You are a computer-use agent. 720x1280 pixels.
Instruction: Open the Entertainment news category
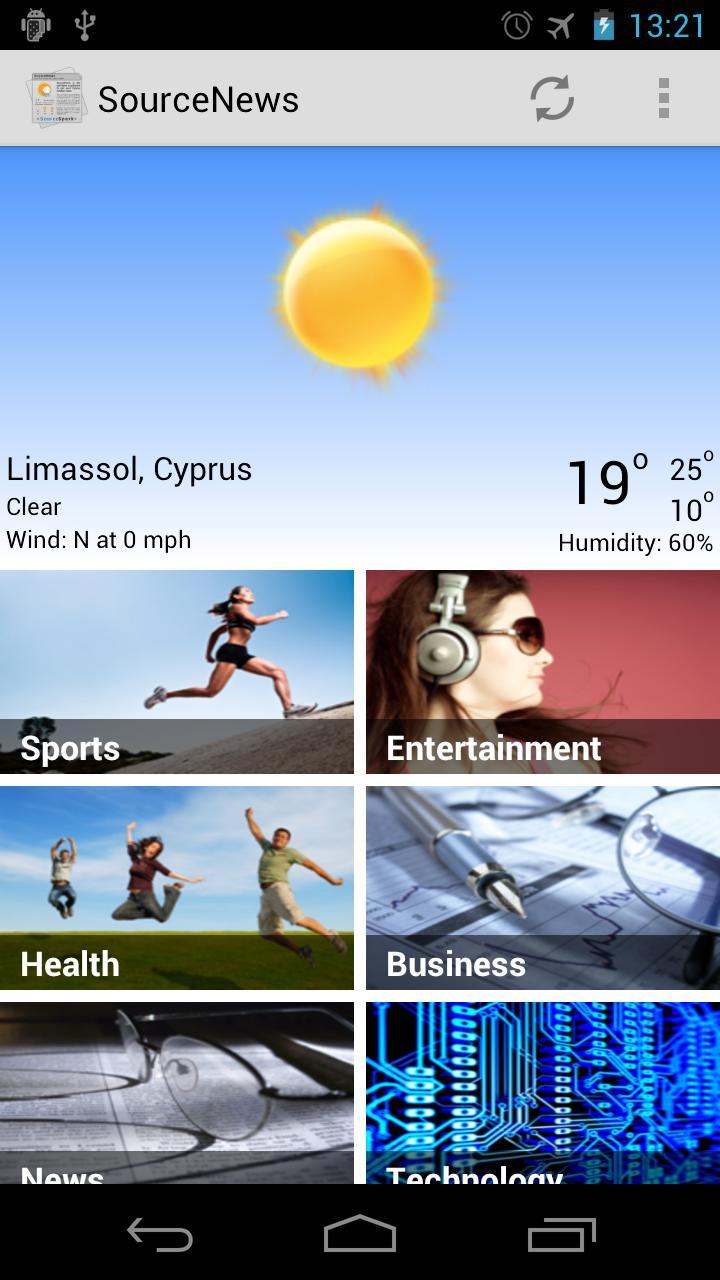coord(541,672)
